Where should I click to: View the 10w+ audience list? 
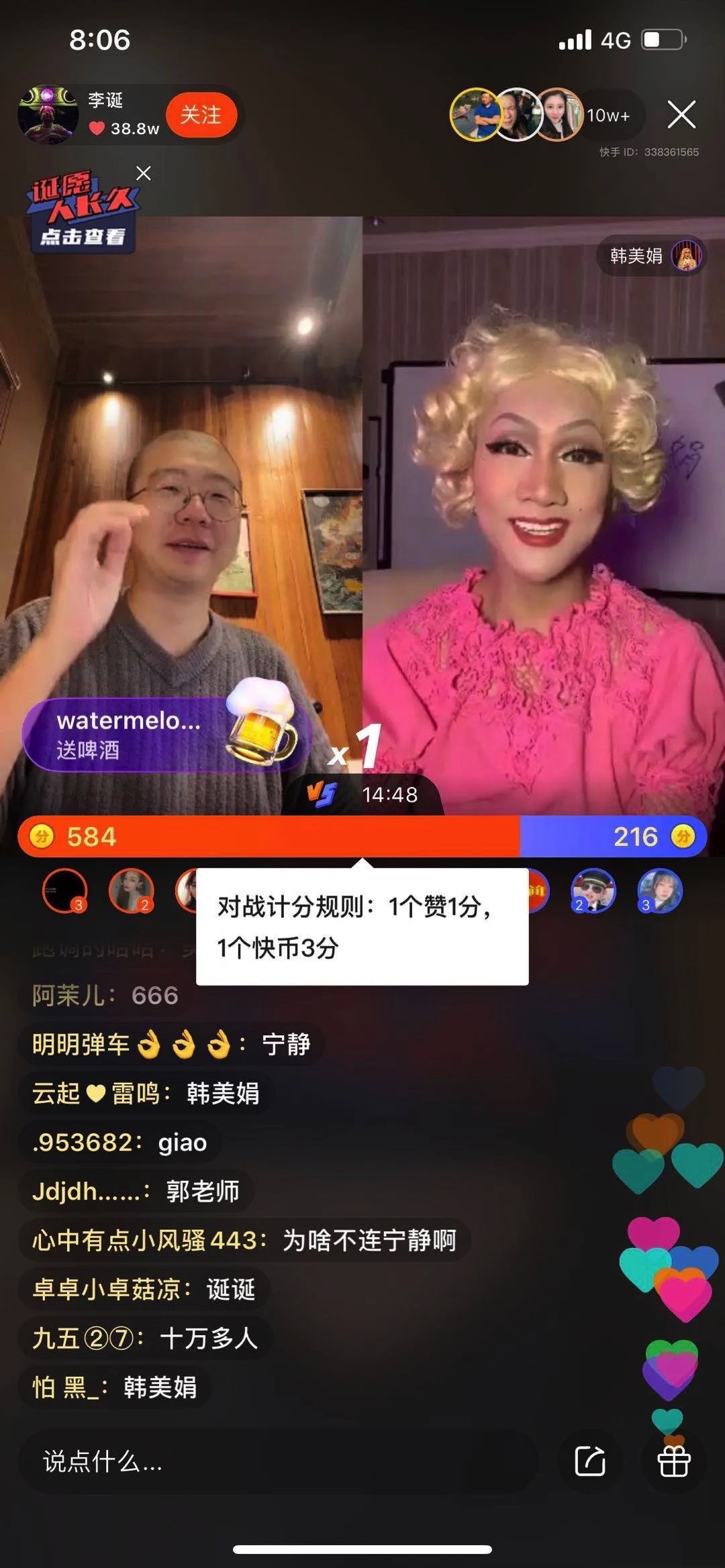(612, 115)
